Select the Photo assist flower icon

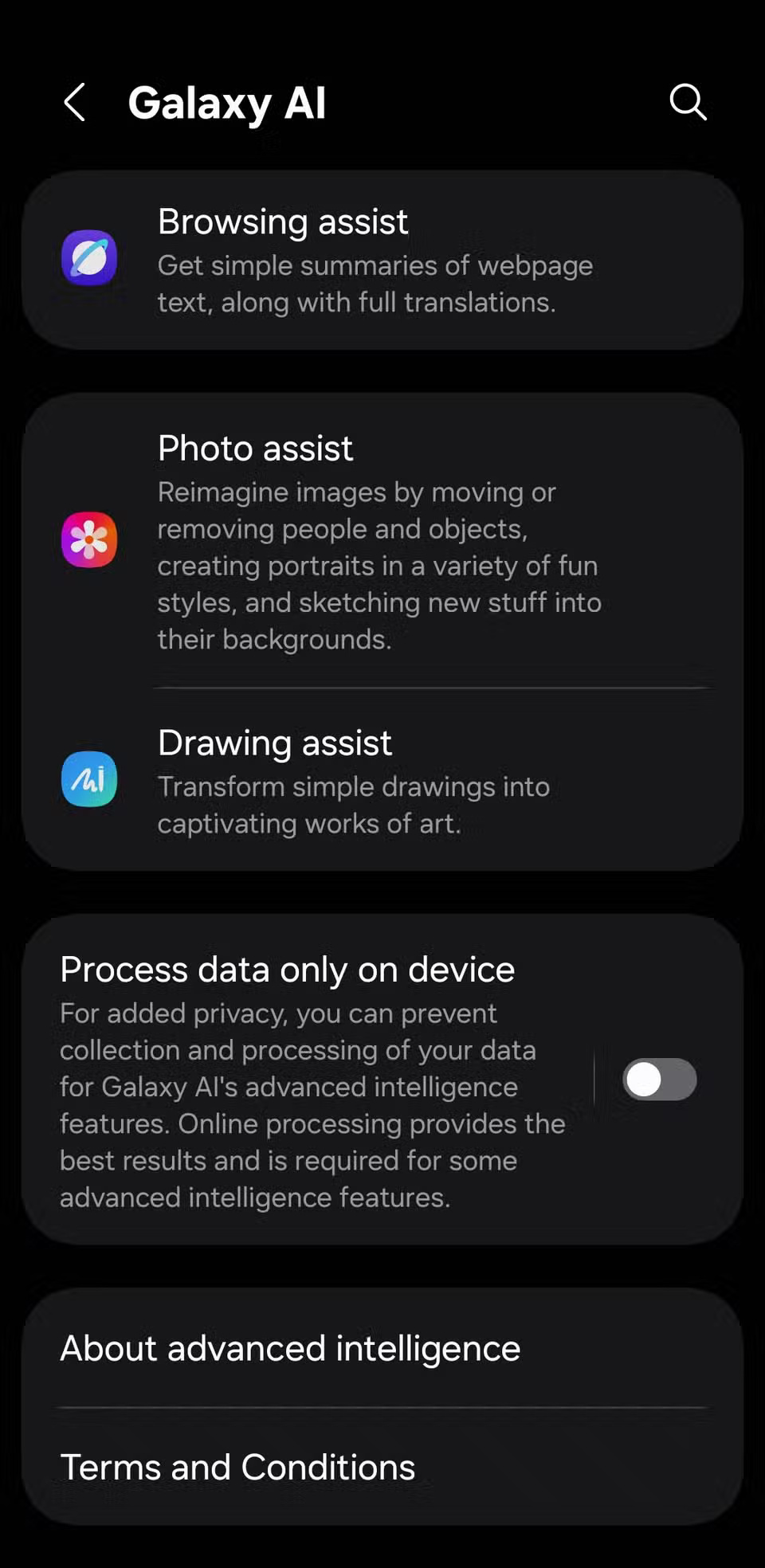(x=89, y=539)
